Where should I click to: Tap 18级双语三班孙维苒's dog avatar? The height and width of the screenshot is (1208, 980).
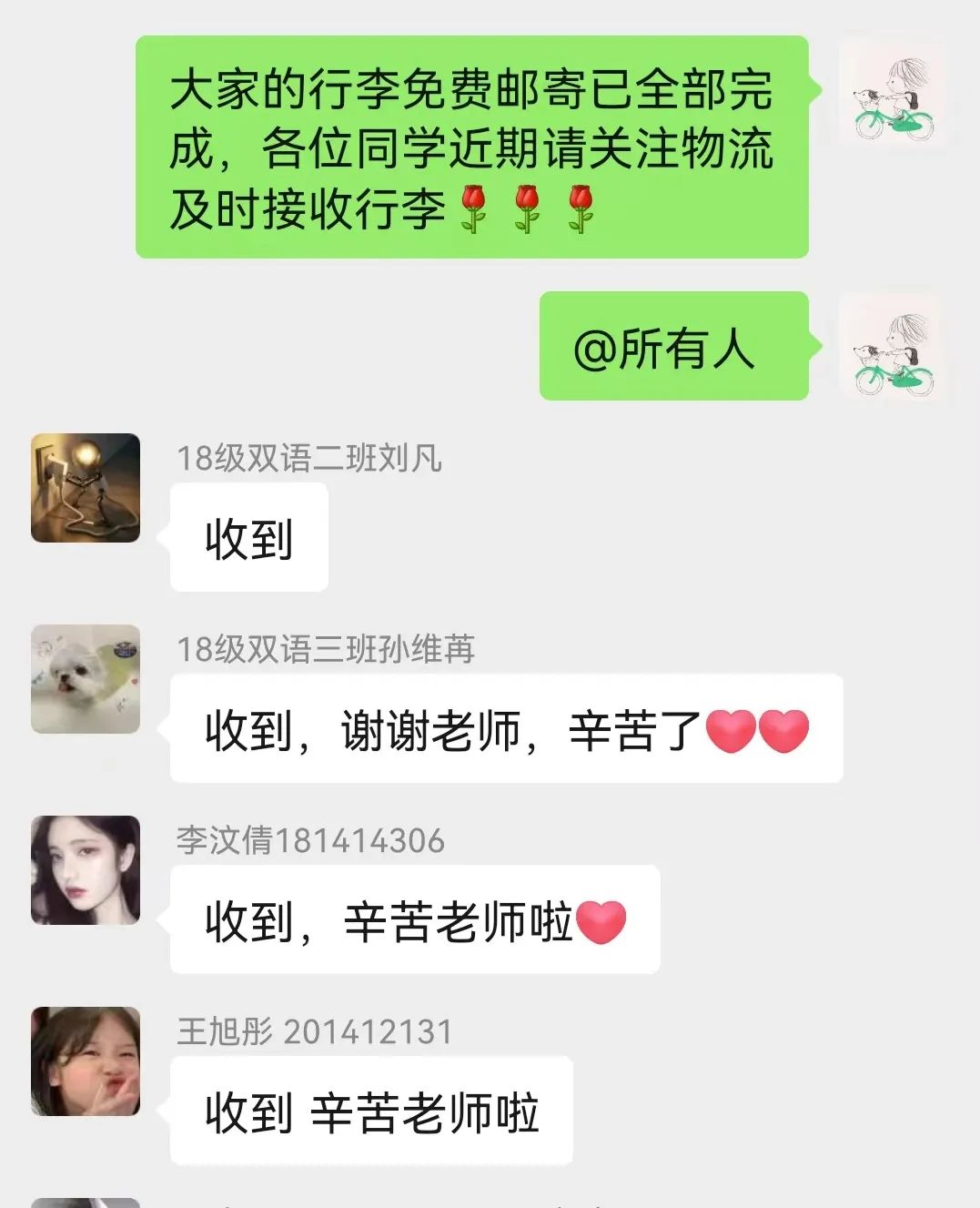(86, 679)
